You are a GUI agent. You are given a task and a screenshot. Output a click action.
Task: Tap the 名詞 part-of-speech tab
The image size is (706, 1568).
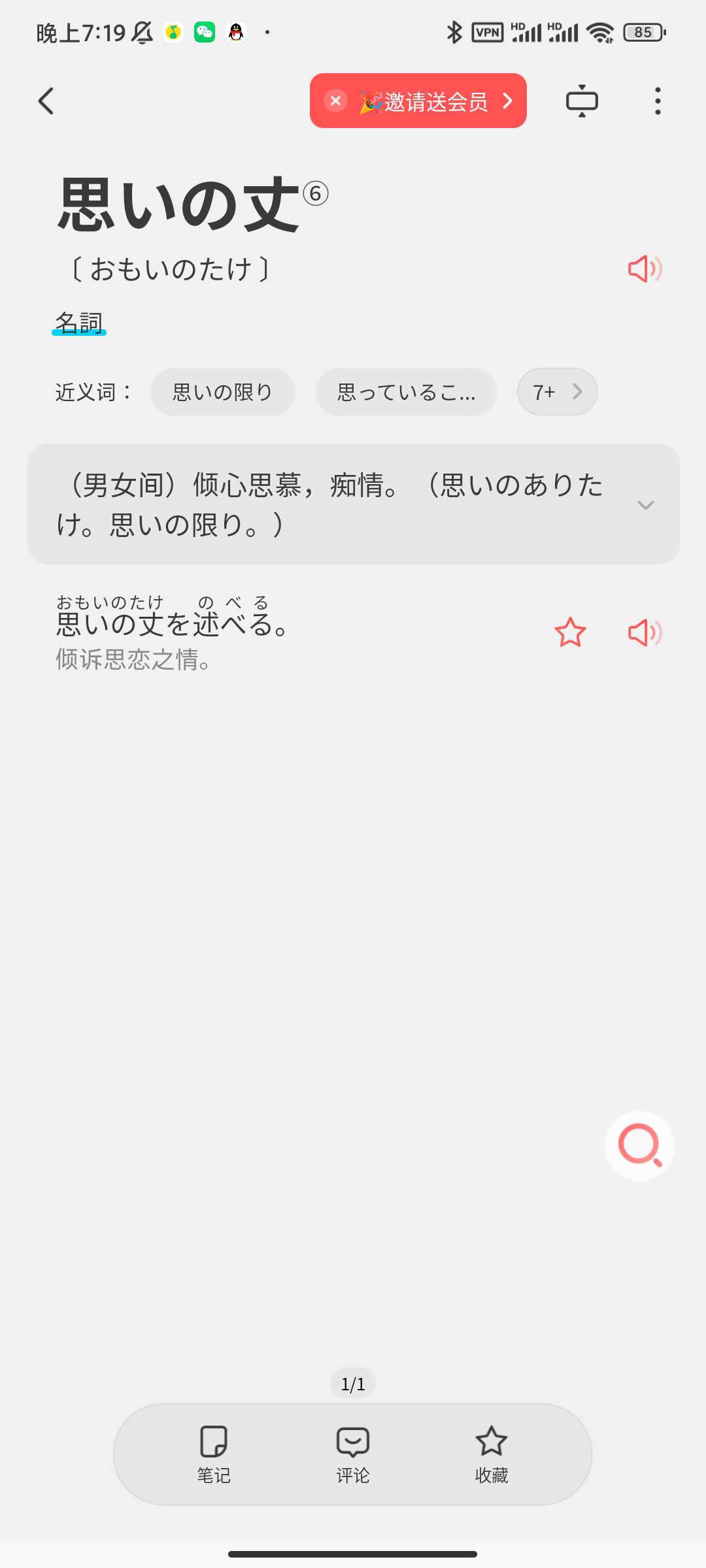click(79, 323)
